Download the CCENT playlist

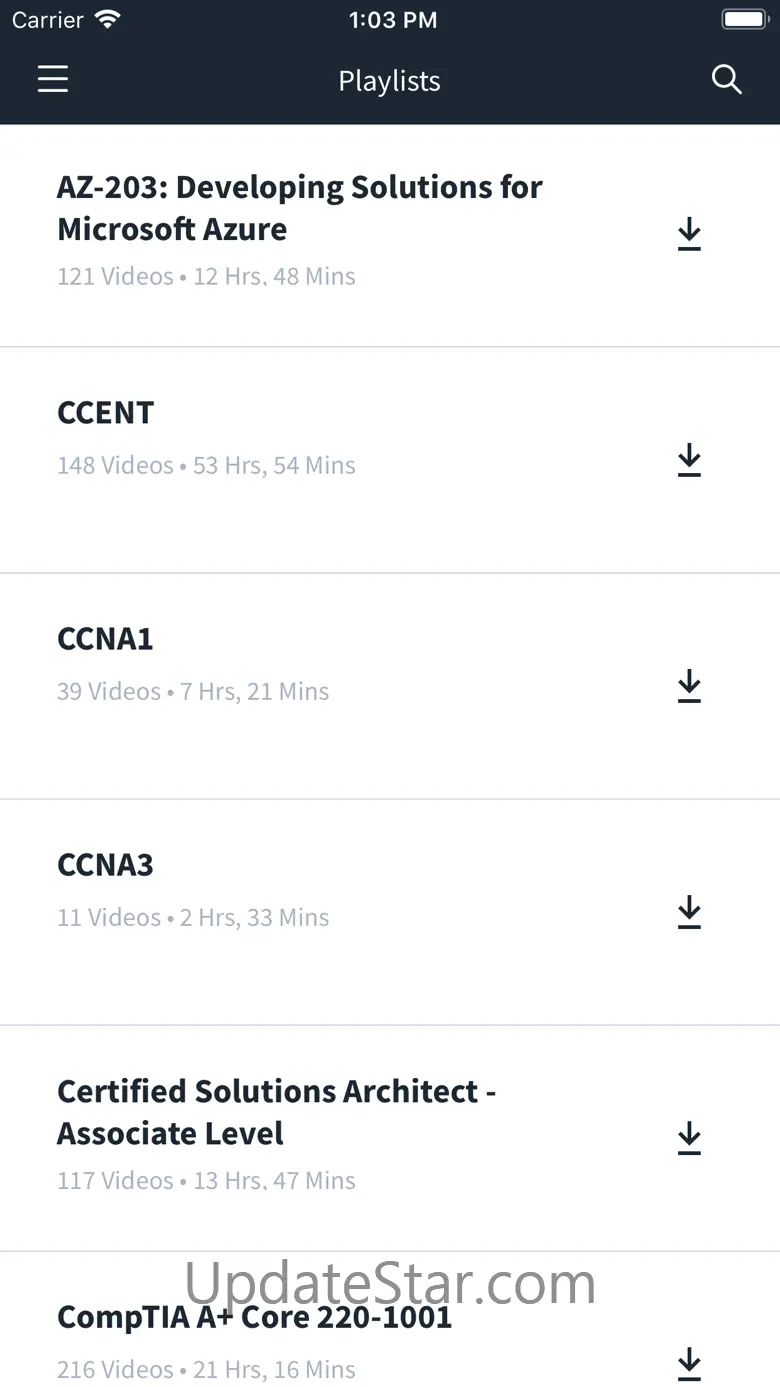[689, 461]
